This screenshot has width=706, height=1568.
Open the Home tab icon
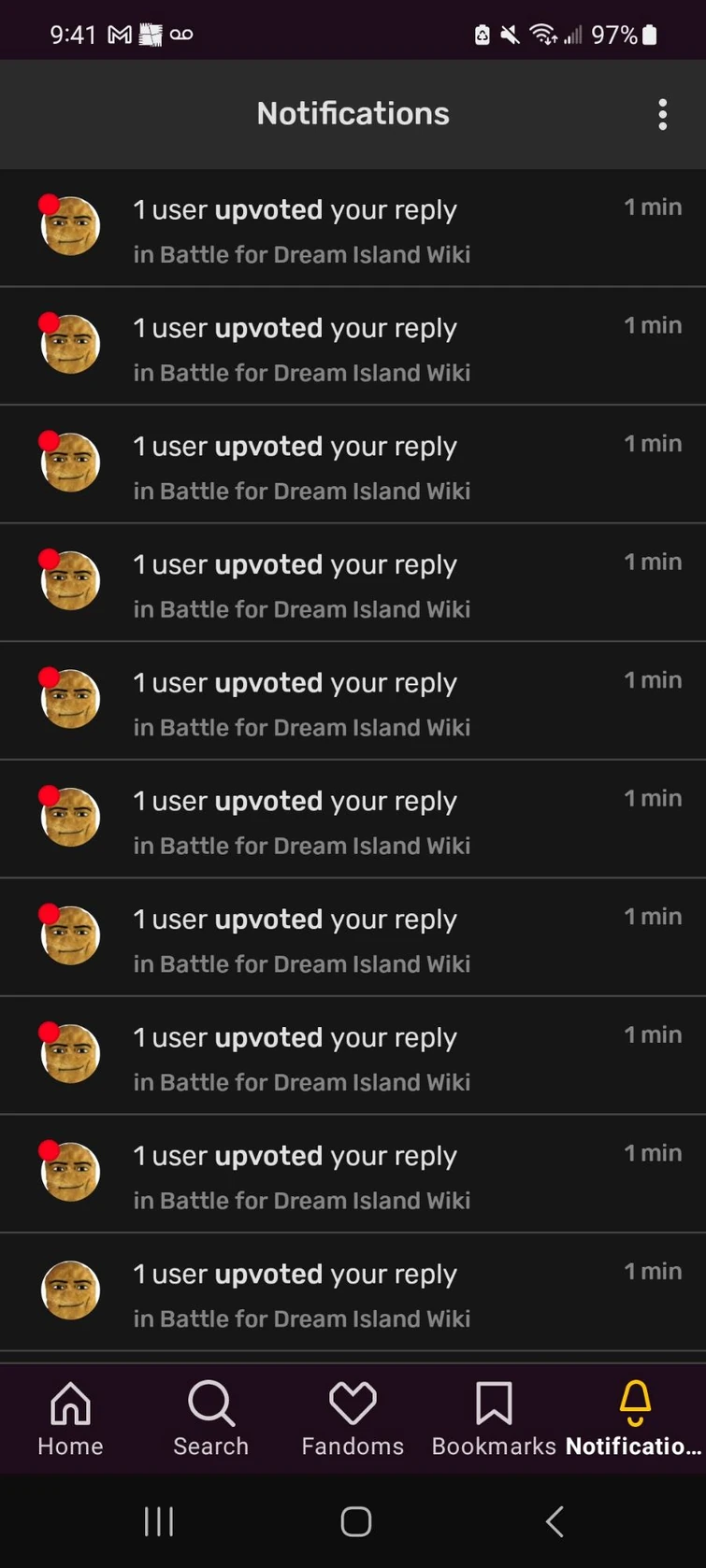click(70, 1404)
